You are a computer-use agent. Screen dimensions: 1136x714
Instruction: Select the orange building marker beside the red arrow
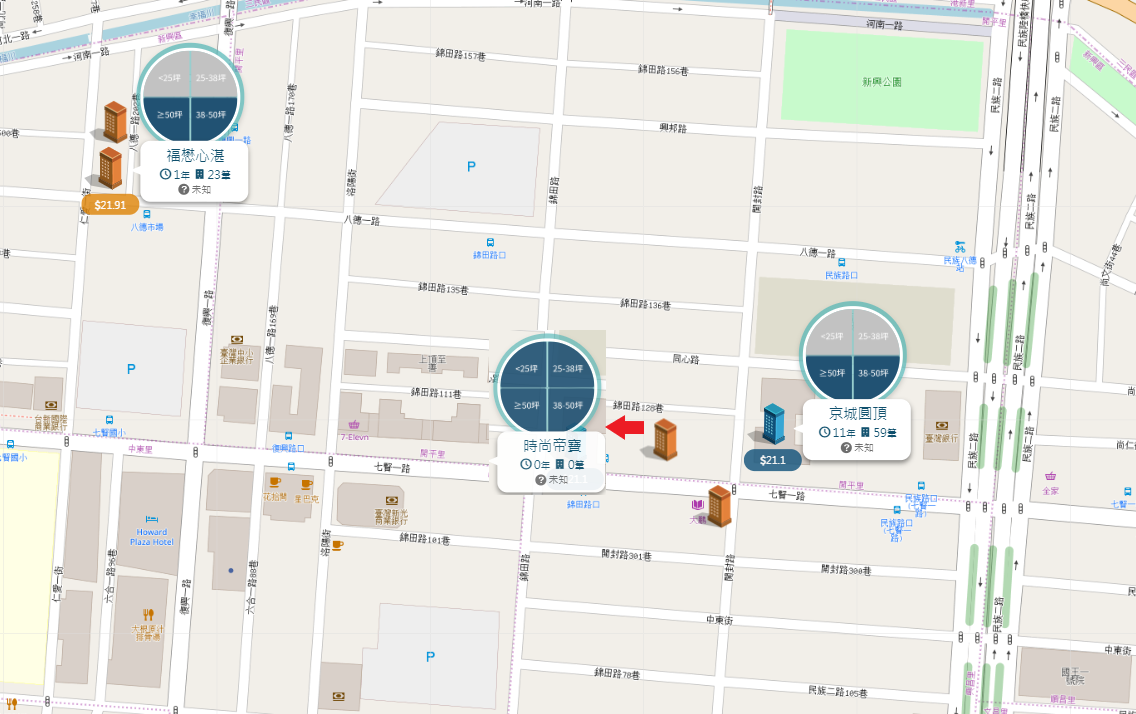coord(665,438)
